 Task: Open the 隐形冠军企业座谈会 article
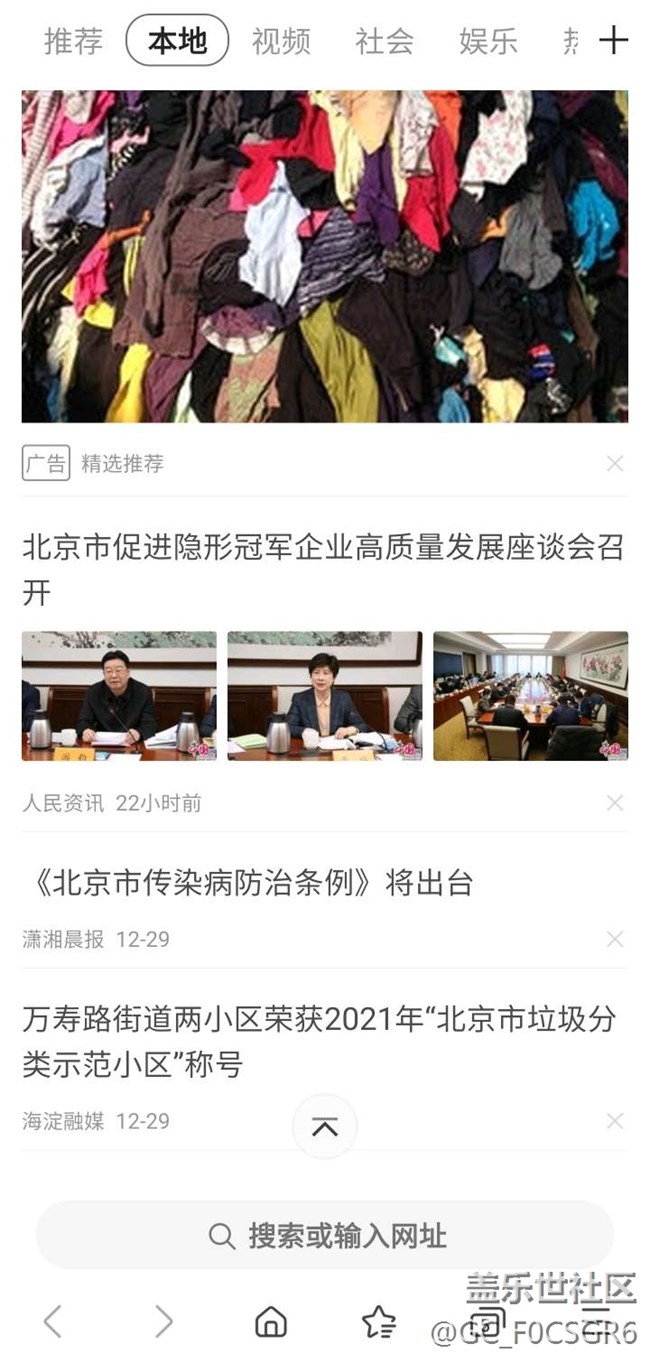[x=323, y=570]
